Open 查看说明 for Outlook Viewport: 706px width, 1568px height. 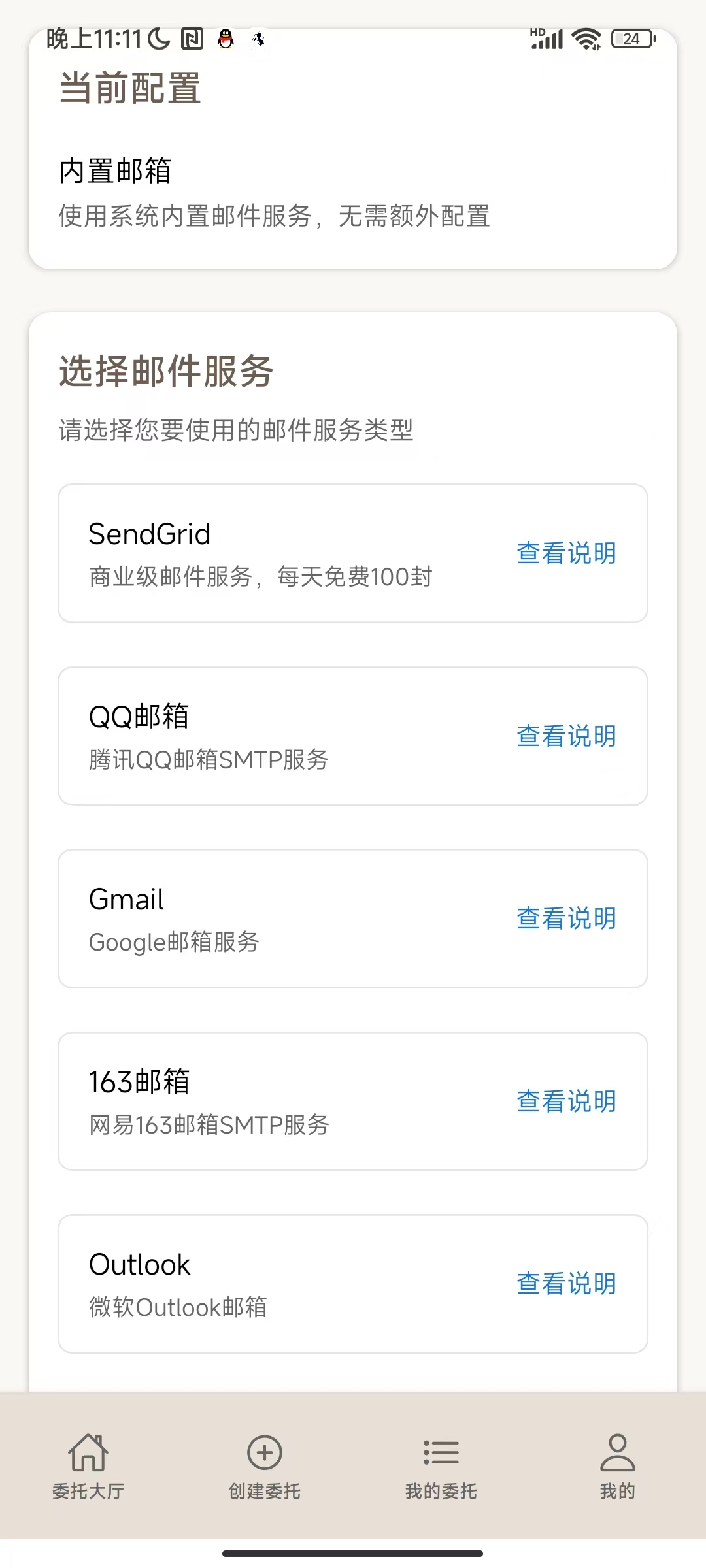566,1283
